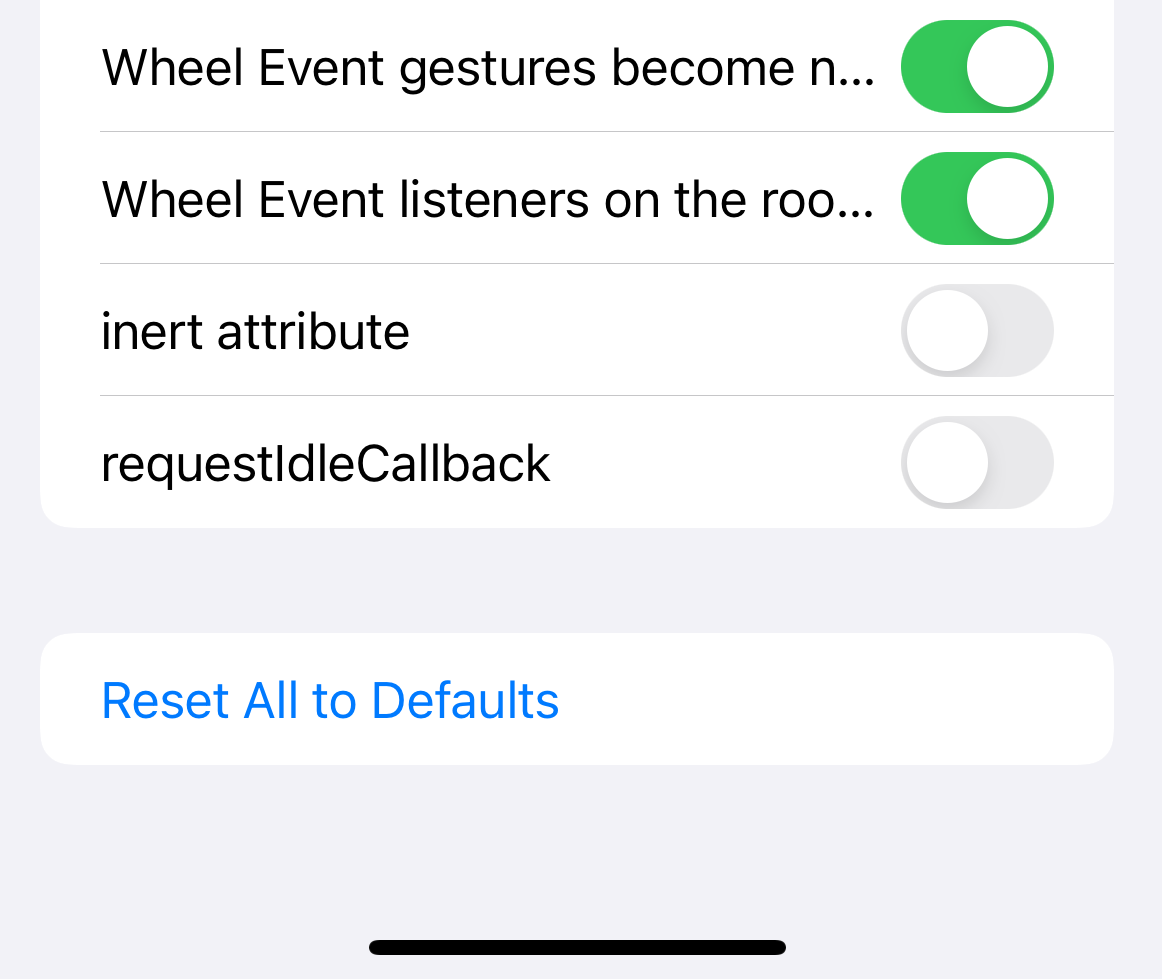Tap Reset All to Defaults
The width and height of the screenshot is (1162, 979).
tap(330, 700)
